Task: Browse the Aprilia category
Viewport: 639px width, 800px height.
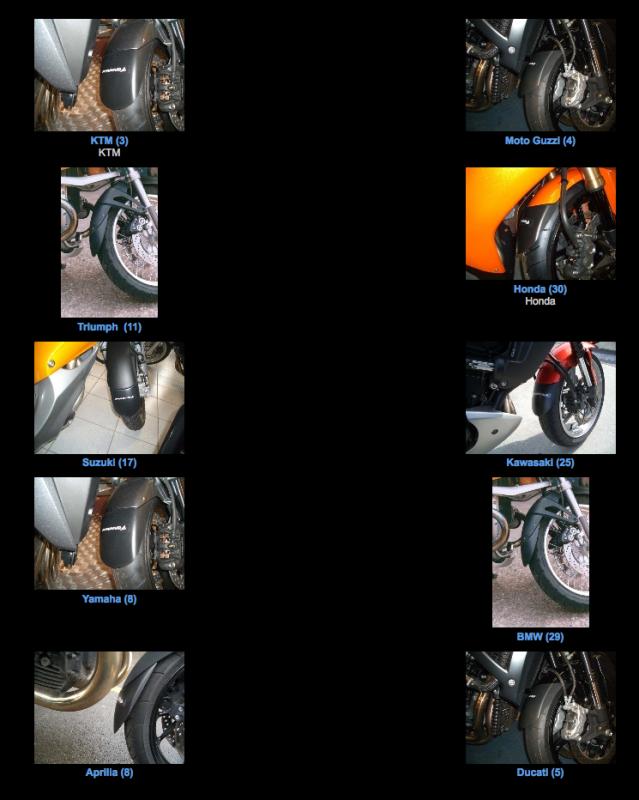Action: [109, 773]
